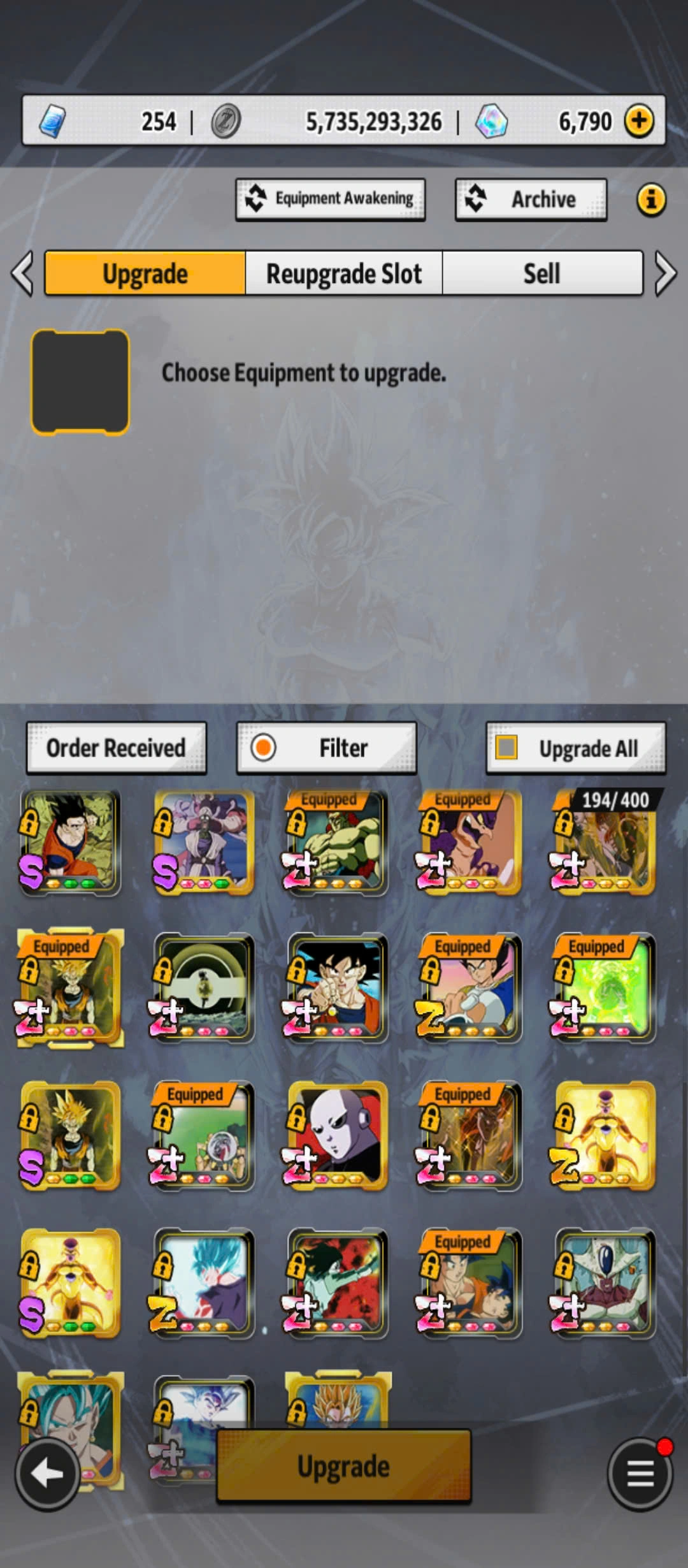Add more crystals with the plus icon
Image resolution: width=688 pixels, height=1568 pixels.
tap(638, 121)
